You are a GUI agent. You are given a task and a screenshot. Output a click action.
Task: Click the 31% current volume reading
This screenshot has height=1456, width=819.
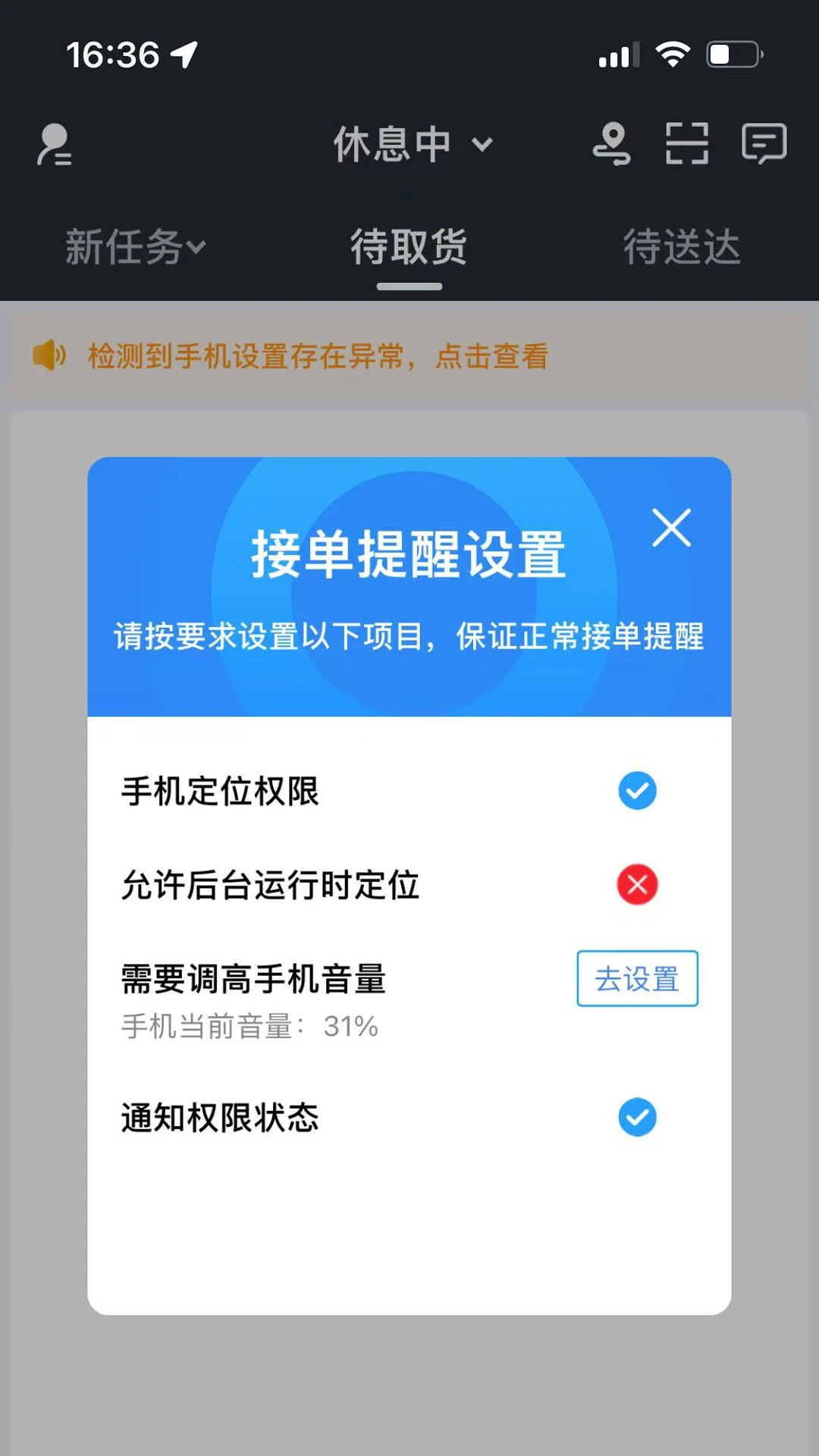click(348, 1027)
